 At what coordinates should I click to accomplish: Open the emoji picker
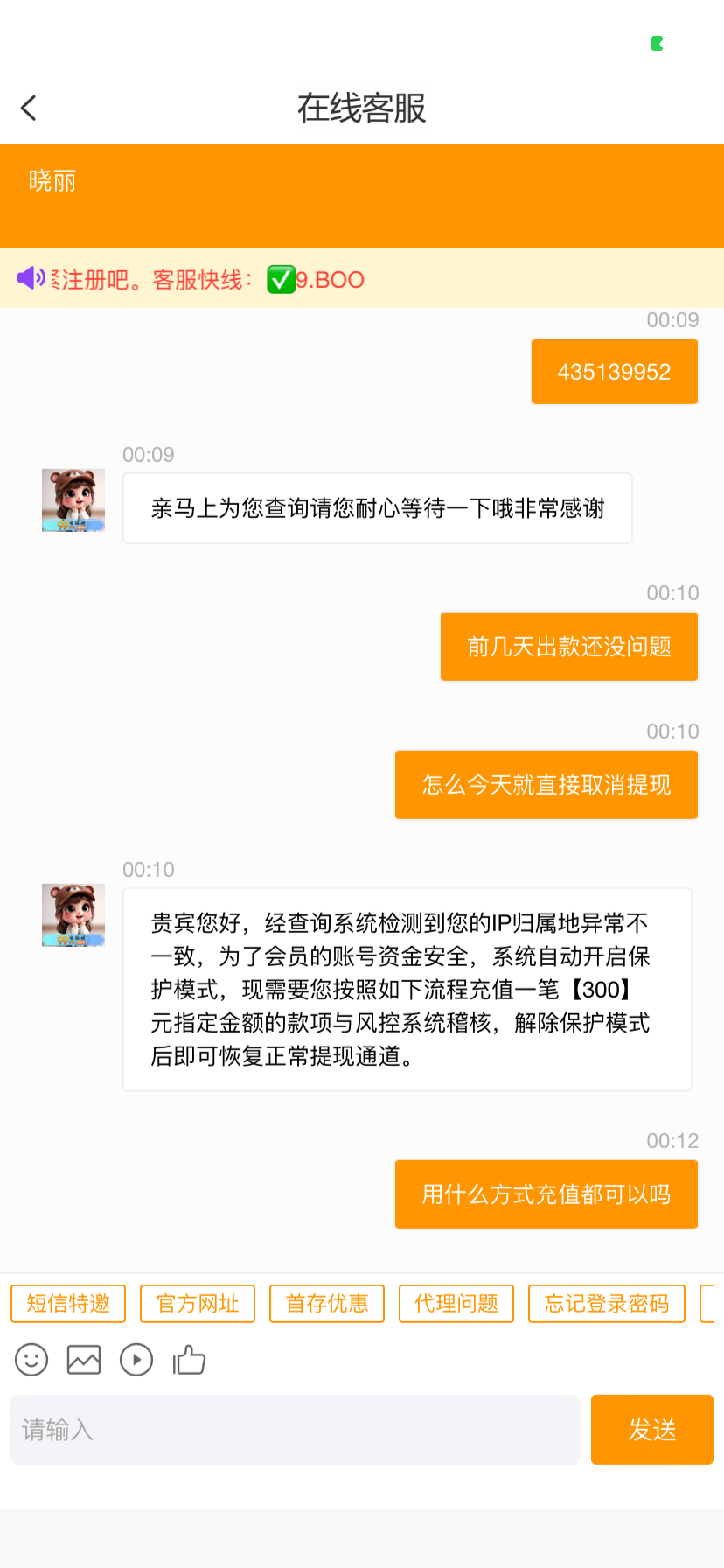(31, 1360)
